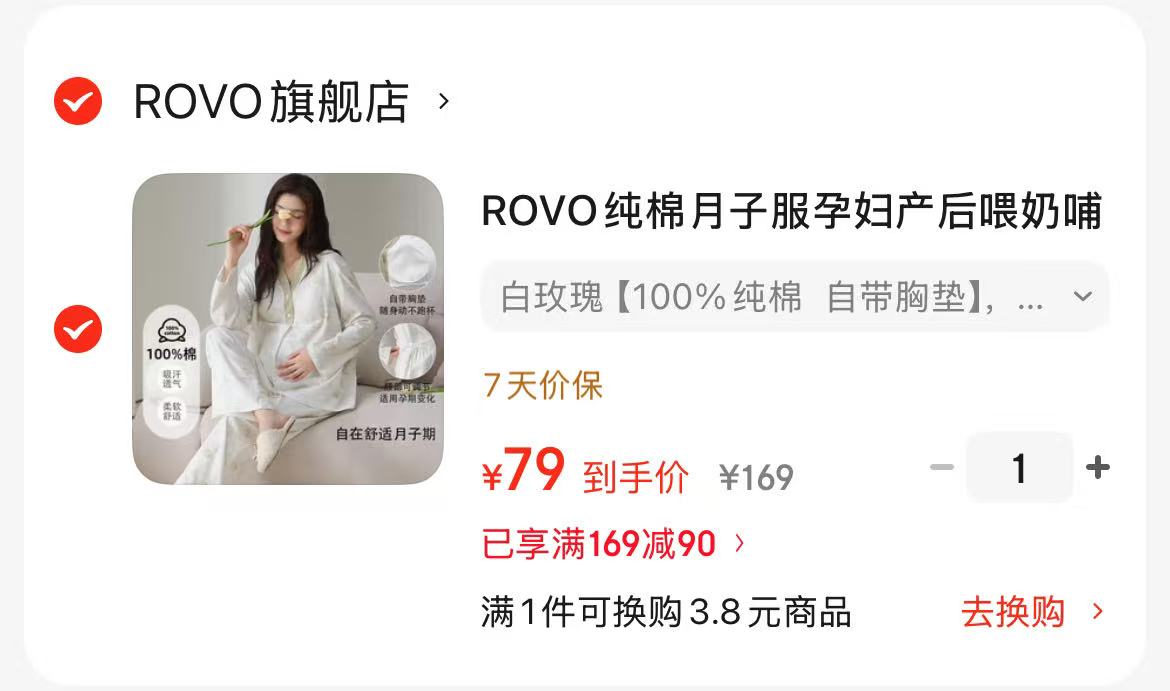Open the ROVO纯棉月子服孕妇产后喂奶 product title

tap(791, 212)
